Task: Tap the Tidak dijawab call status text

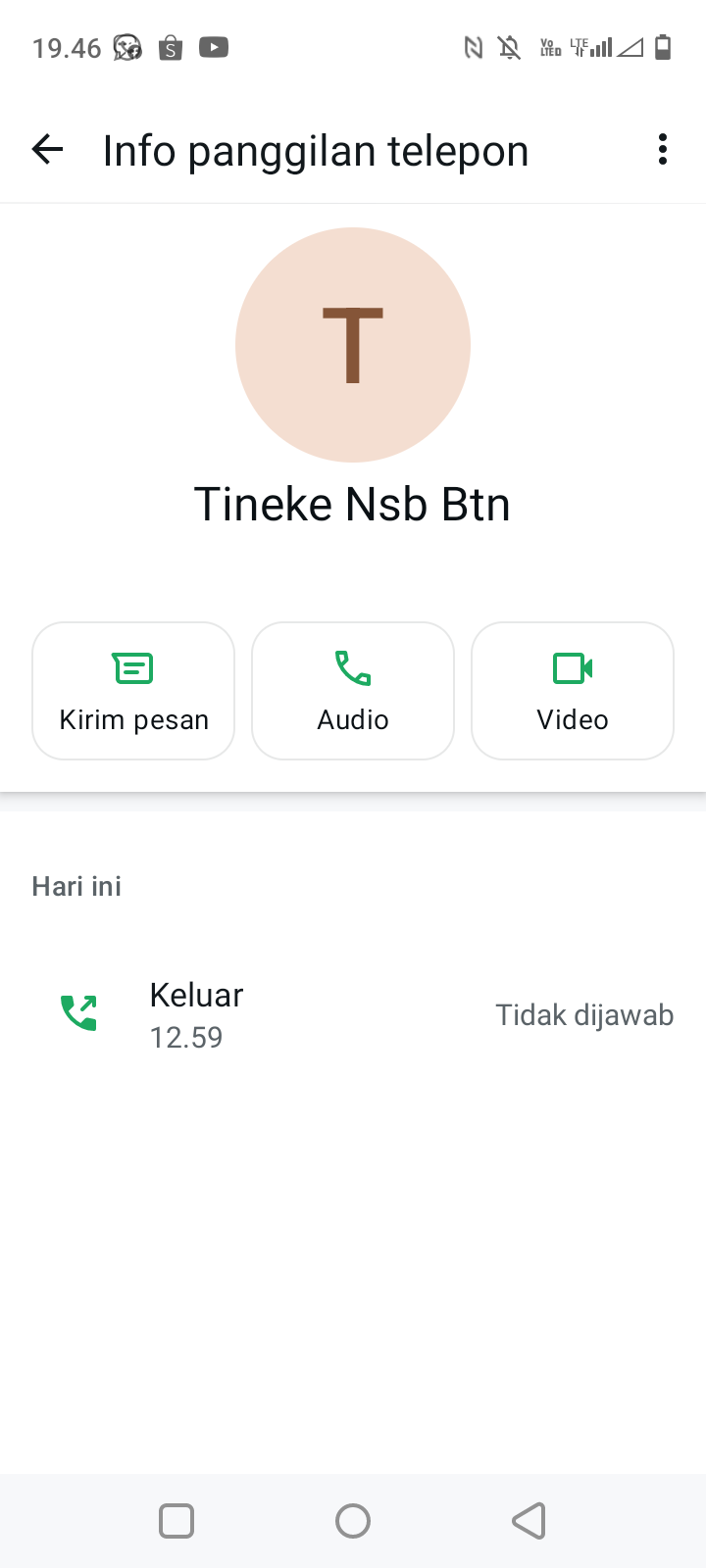Action: (584, 1014)
